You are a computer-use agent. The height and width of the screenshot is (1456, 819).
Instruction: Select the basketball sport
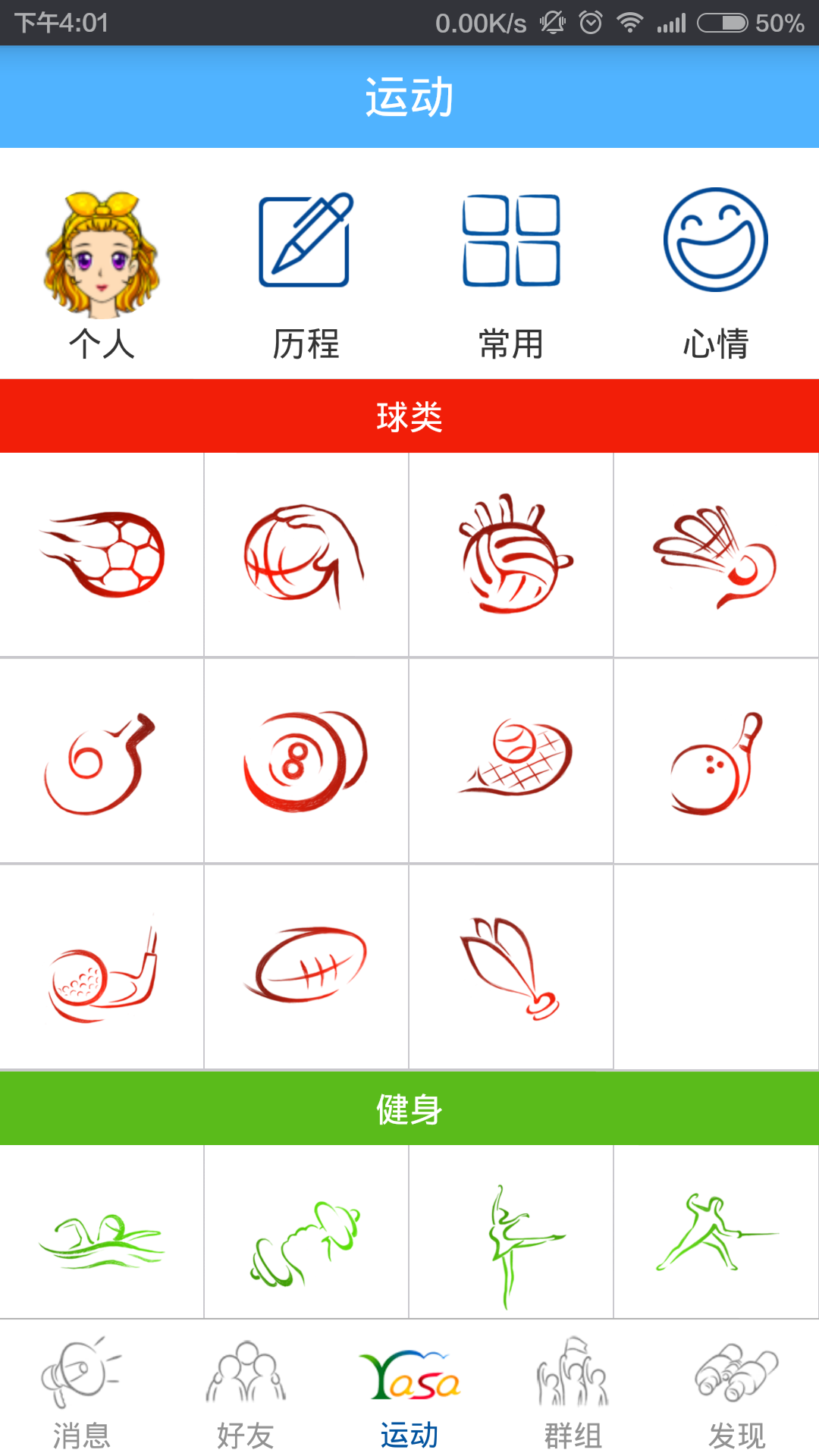click(x=306, y=554)
